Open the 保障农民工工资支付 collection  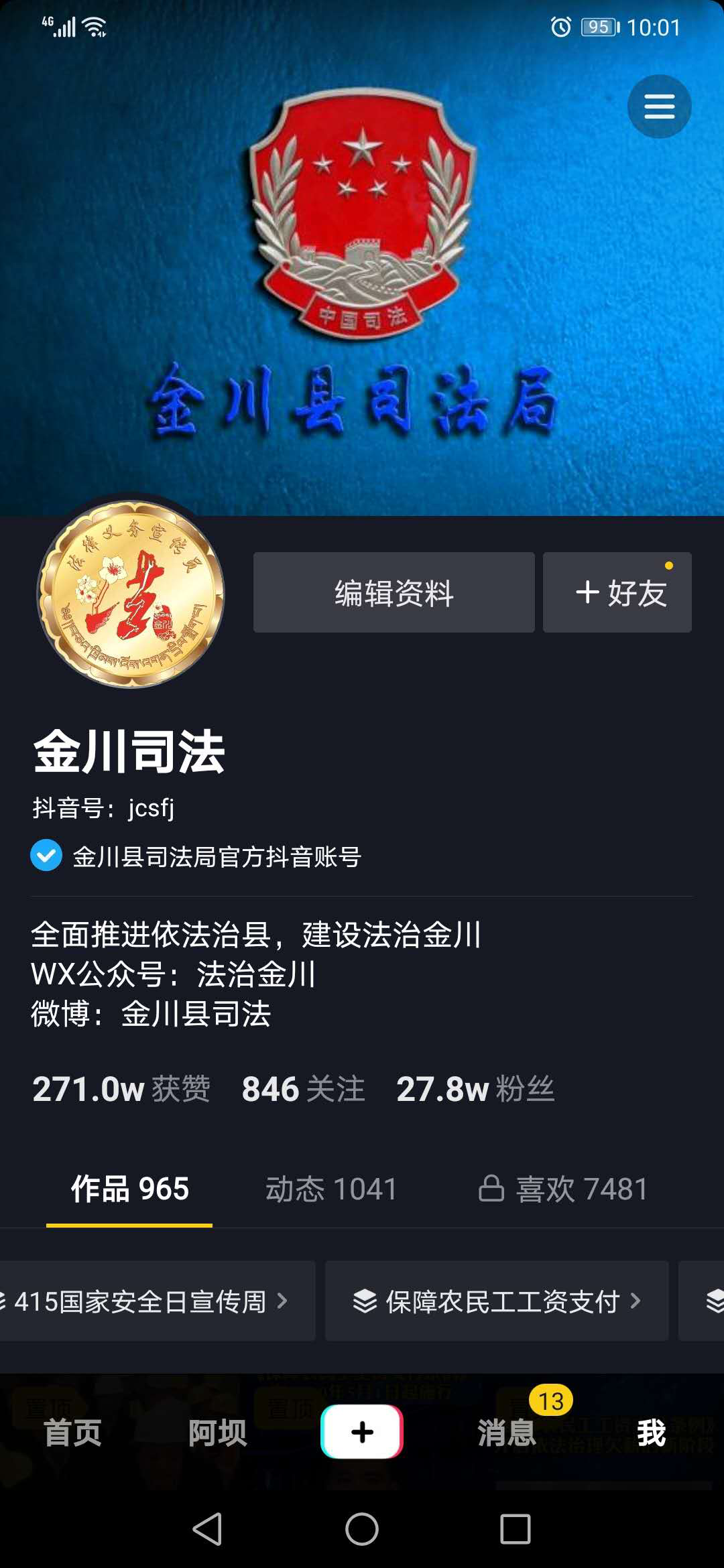[497, 1301]
